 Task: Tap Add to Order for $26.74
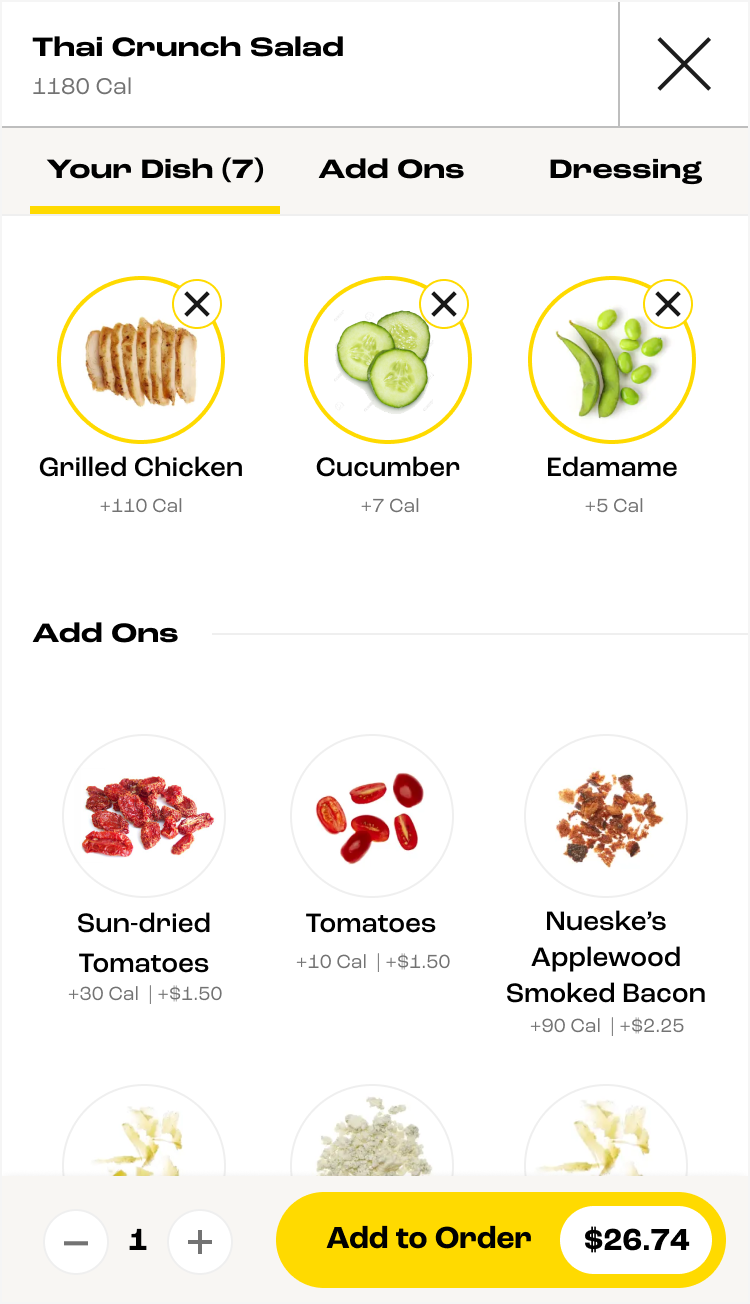click(500, 1240)
